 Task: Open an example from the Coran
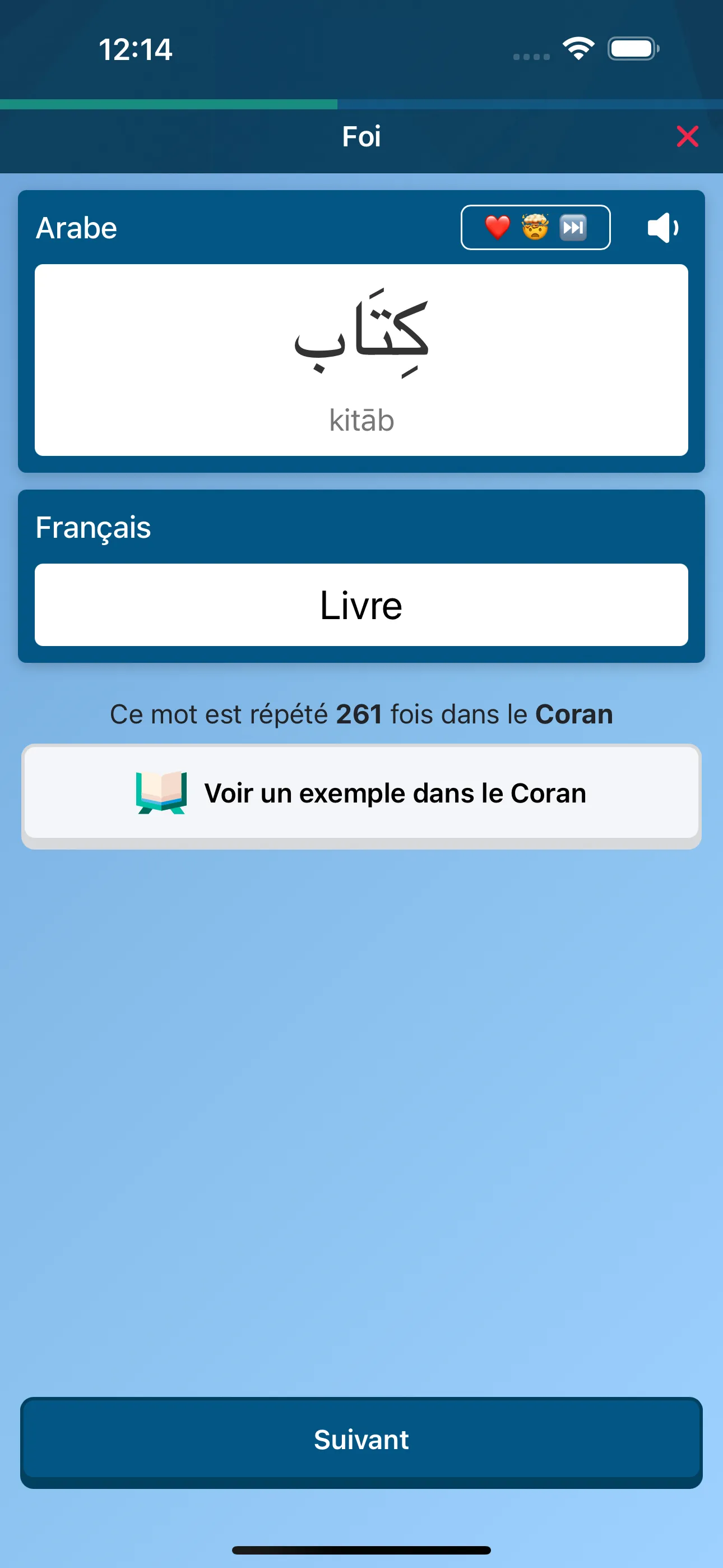coord(361,793)
